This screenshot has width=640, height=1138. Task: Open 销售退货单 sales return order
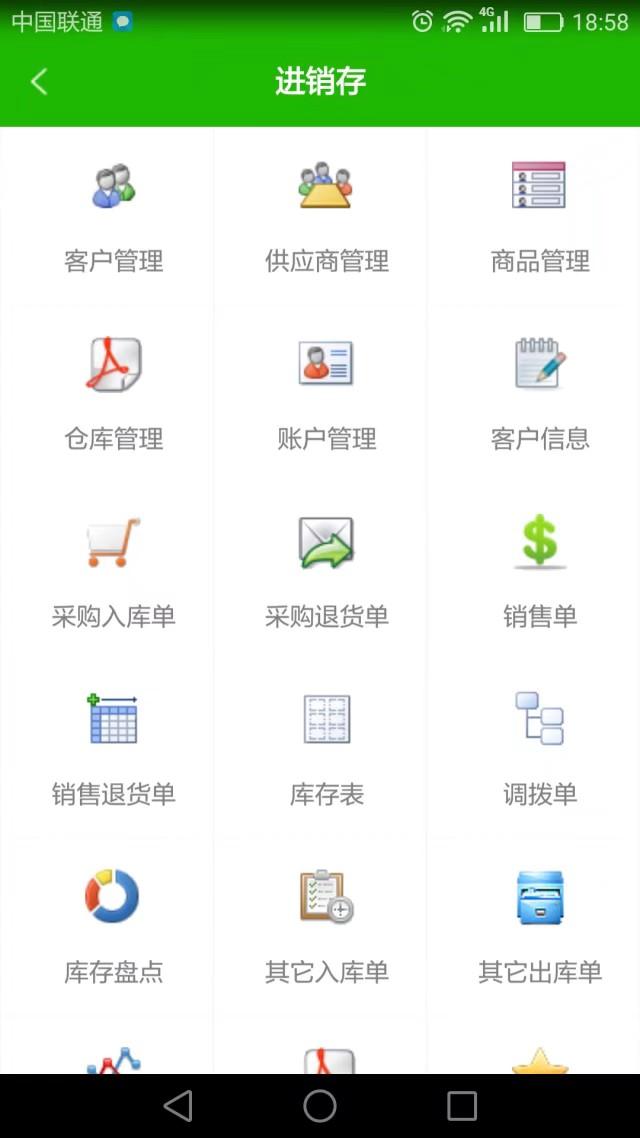point(113,750)
